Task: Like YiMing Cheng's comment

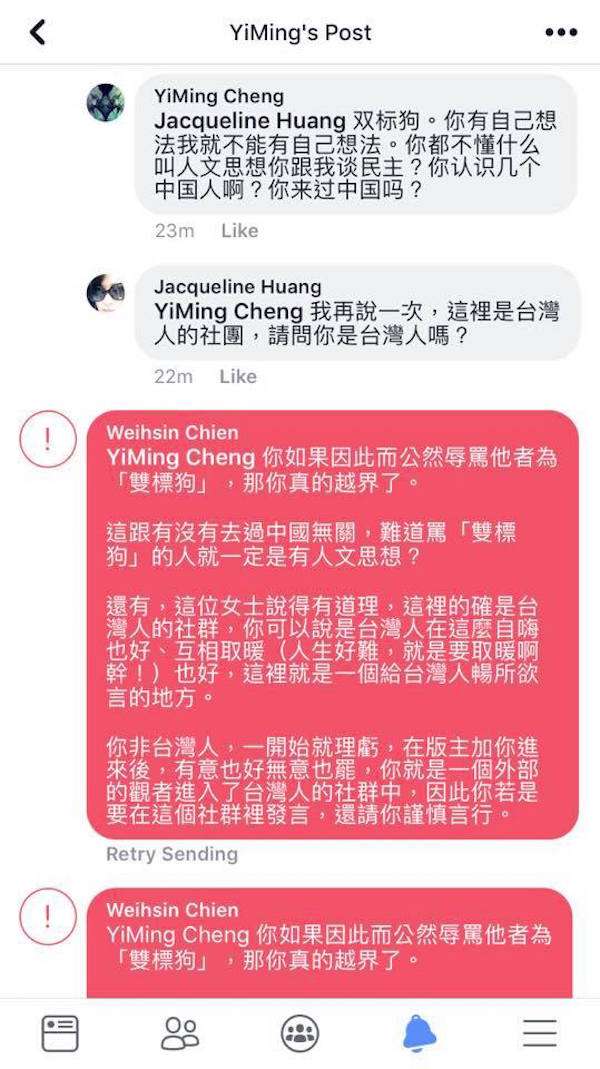Action: [239, 230]
